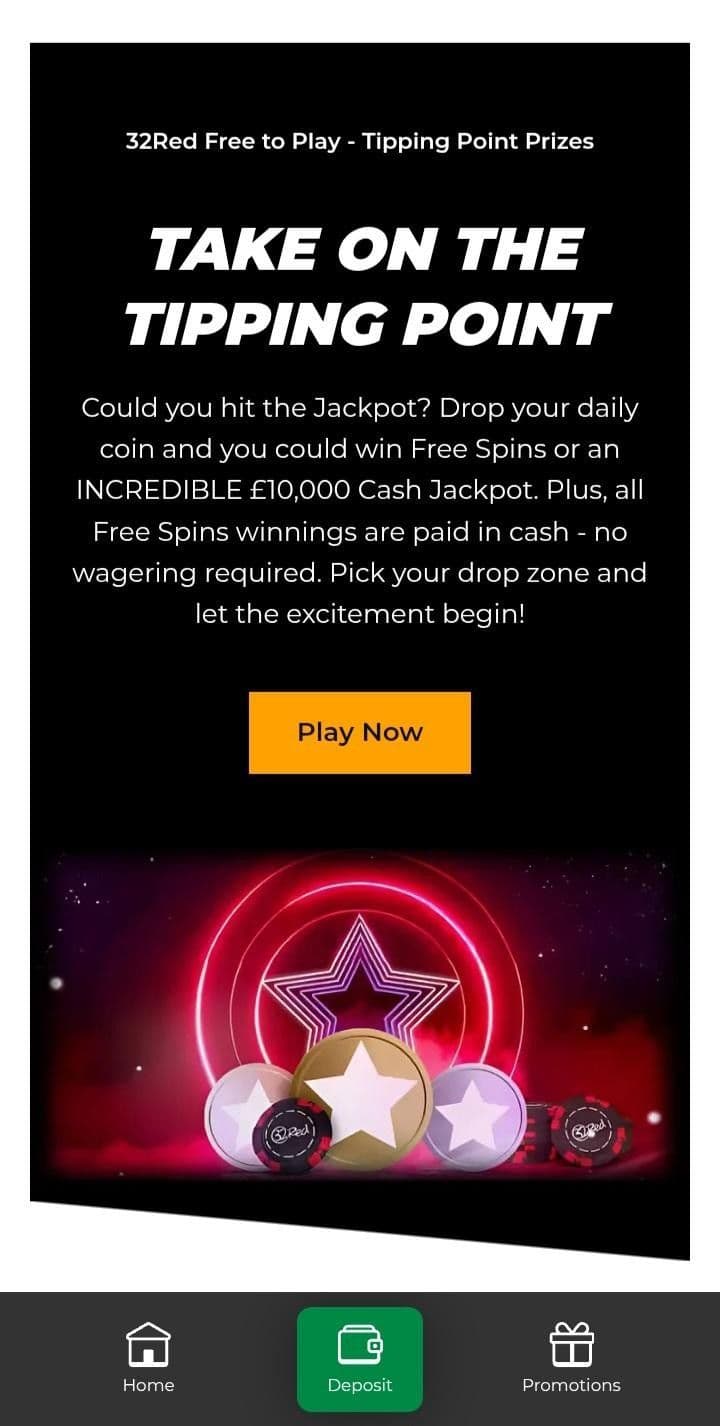Click the house outline in bottom navigation
The image size is (720, 1426).
point(148,1344)
